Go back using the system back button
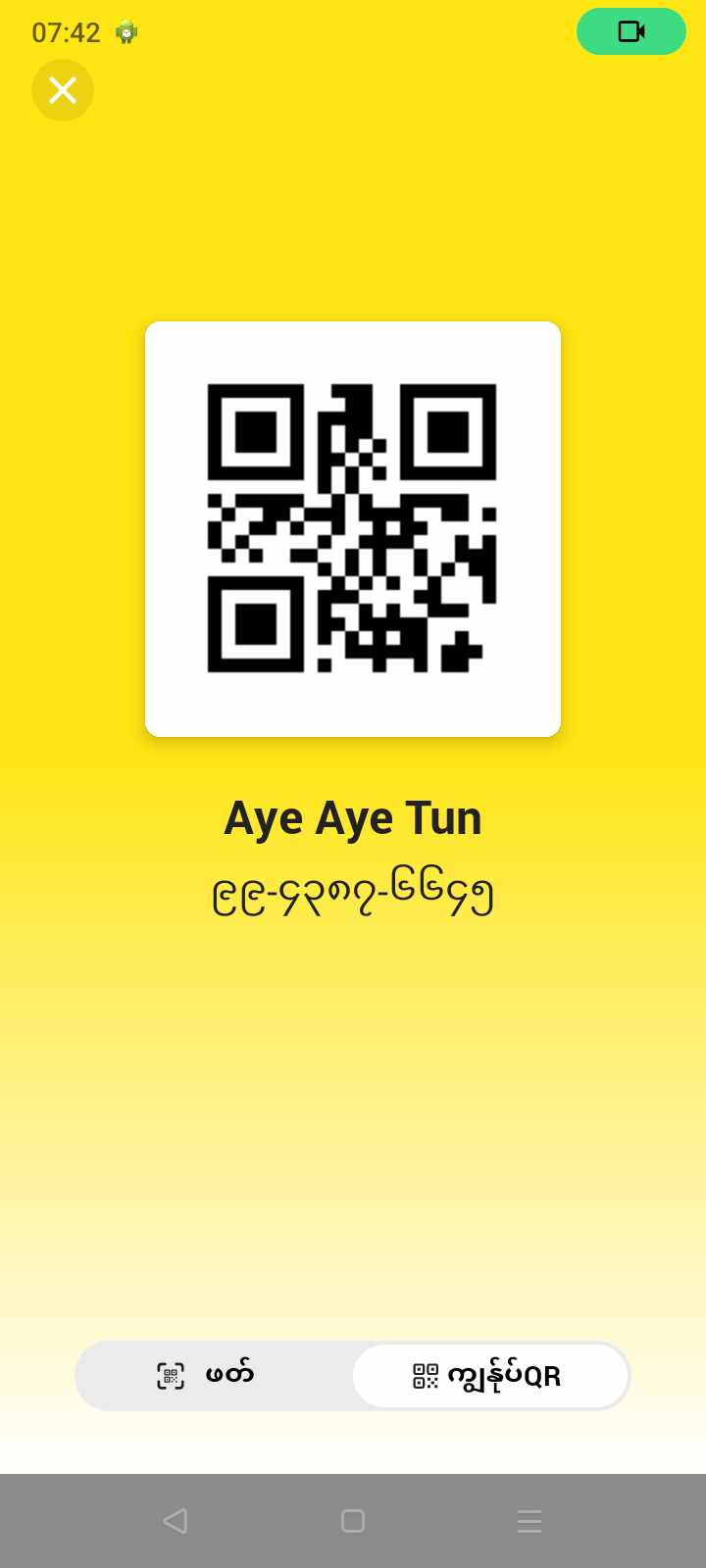 pos(176,1520)
